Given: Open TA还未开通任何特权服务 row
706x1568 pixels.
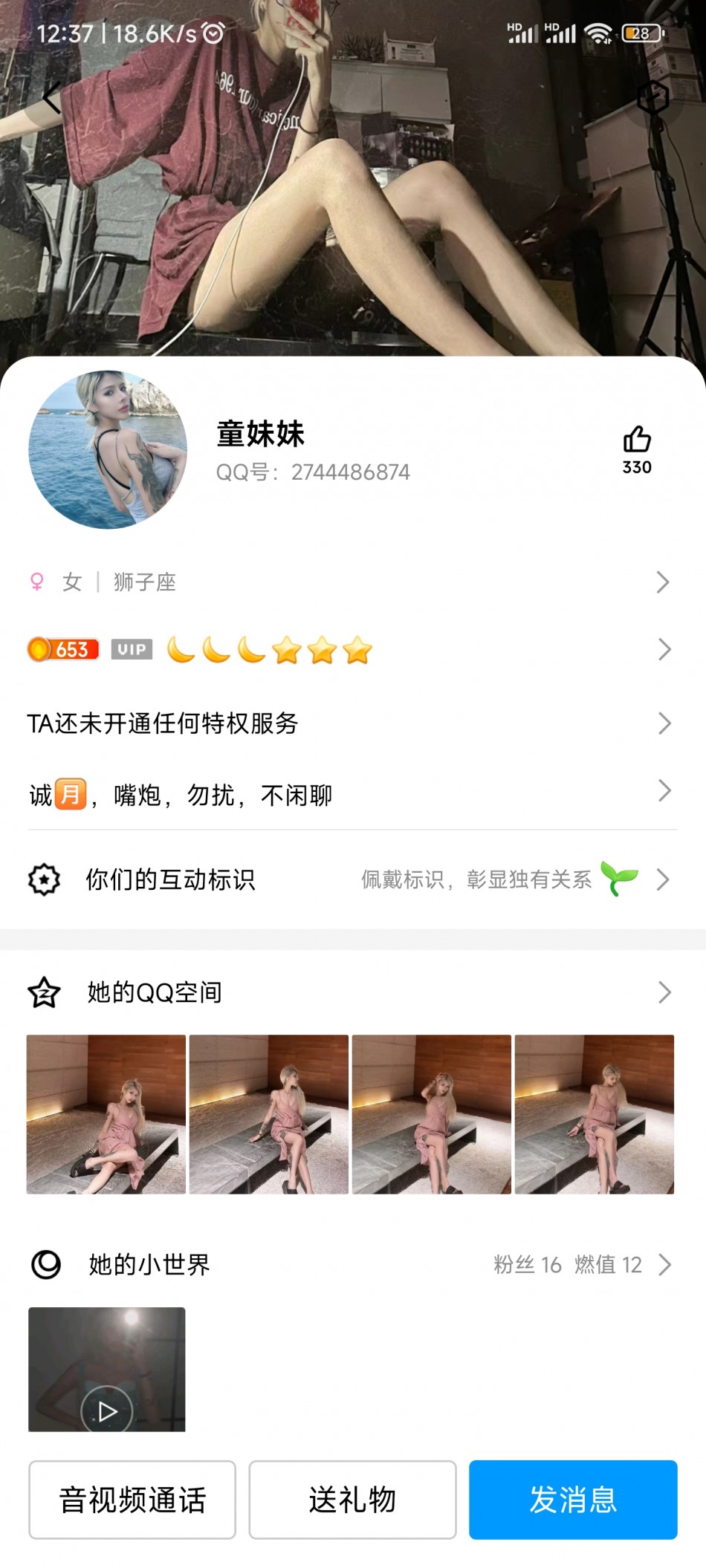Looking at the screenshot, I should click(349, 723).
